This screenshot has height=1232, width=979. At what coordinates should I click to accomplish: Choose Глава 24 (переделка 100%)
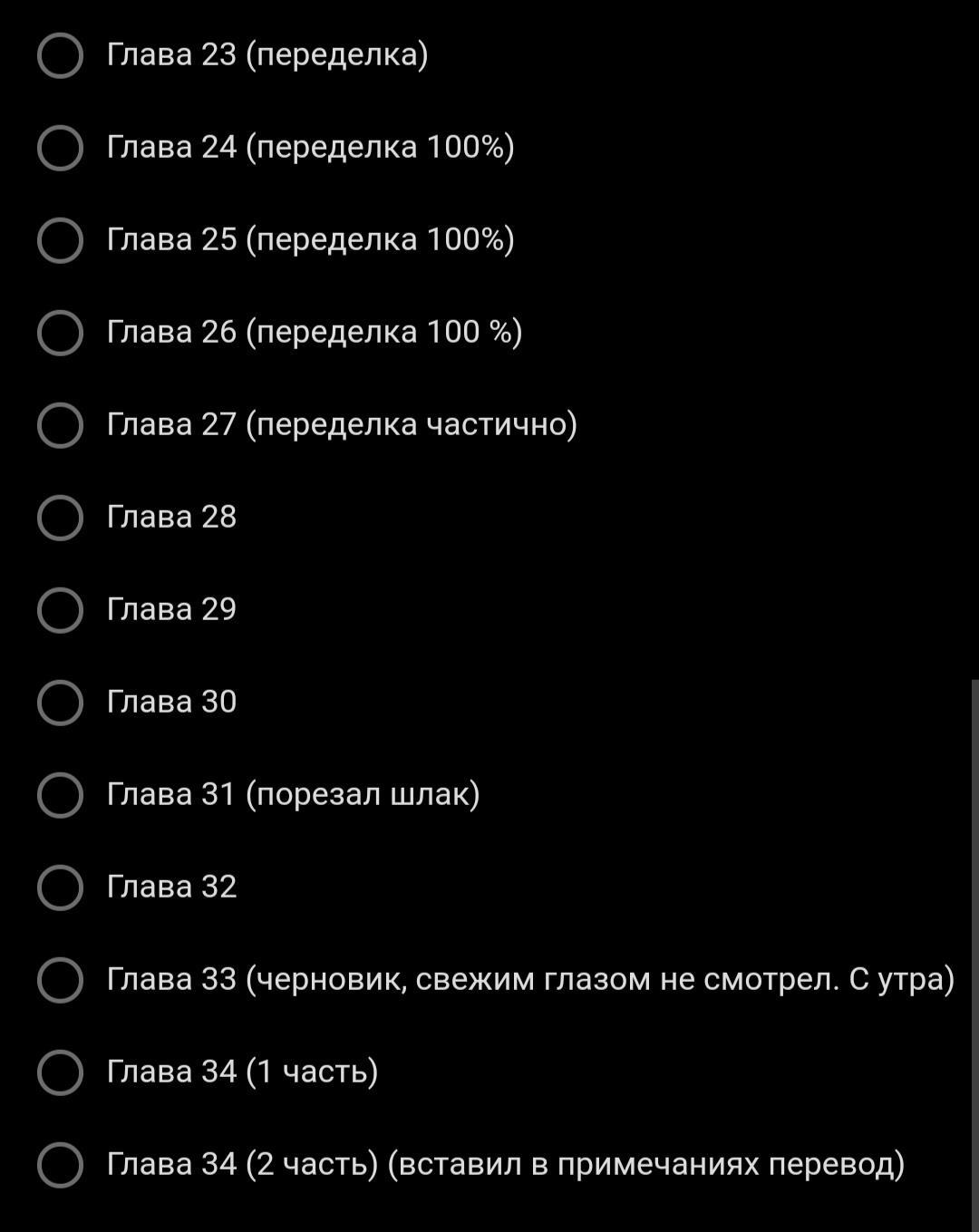coord(60,148)
